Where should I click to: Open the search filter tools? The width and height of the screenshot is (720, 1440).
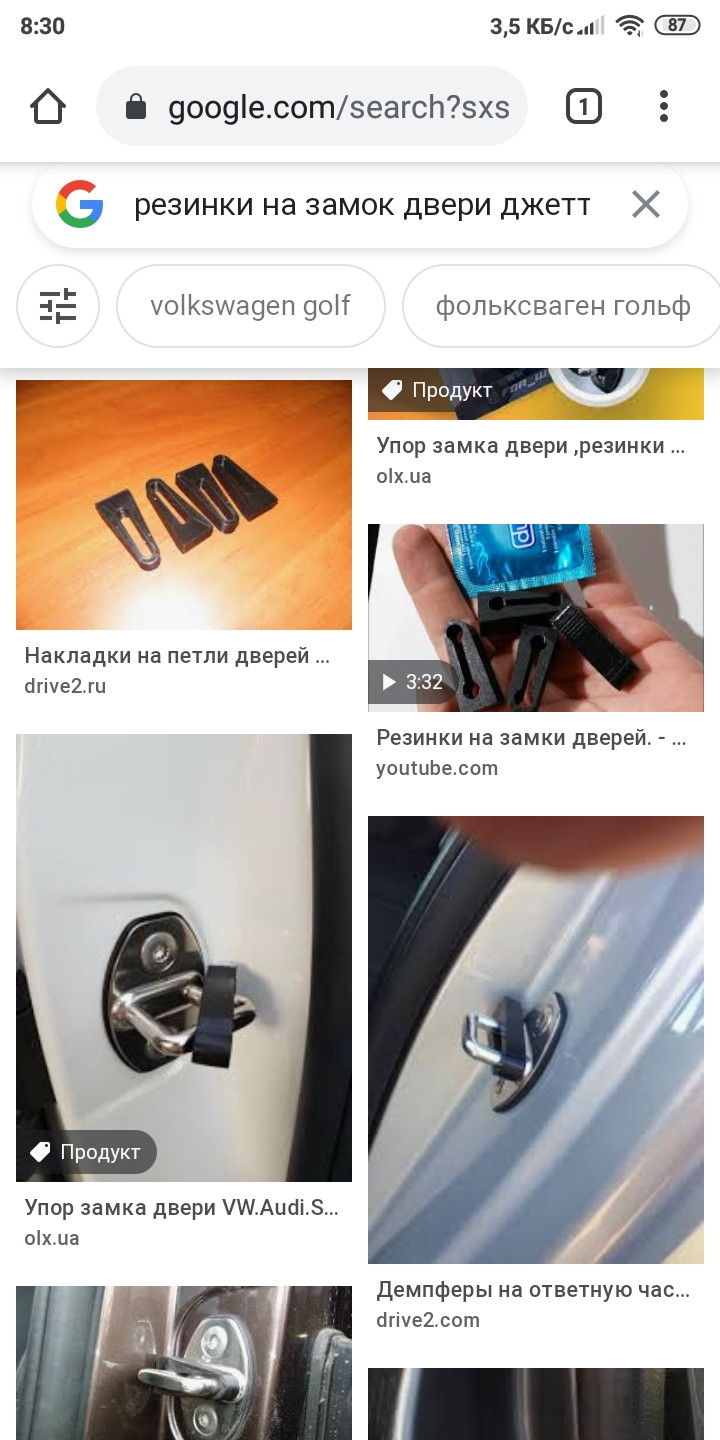click(x=58, y=305)
